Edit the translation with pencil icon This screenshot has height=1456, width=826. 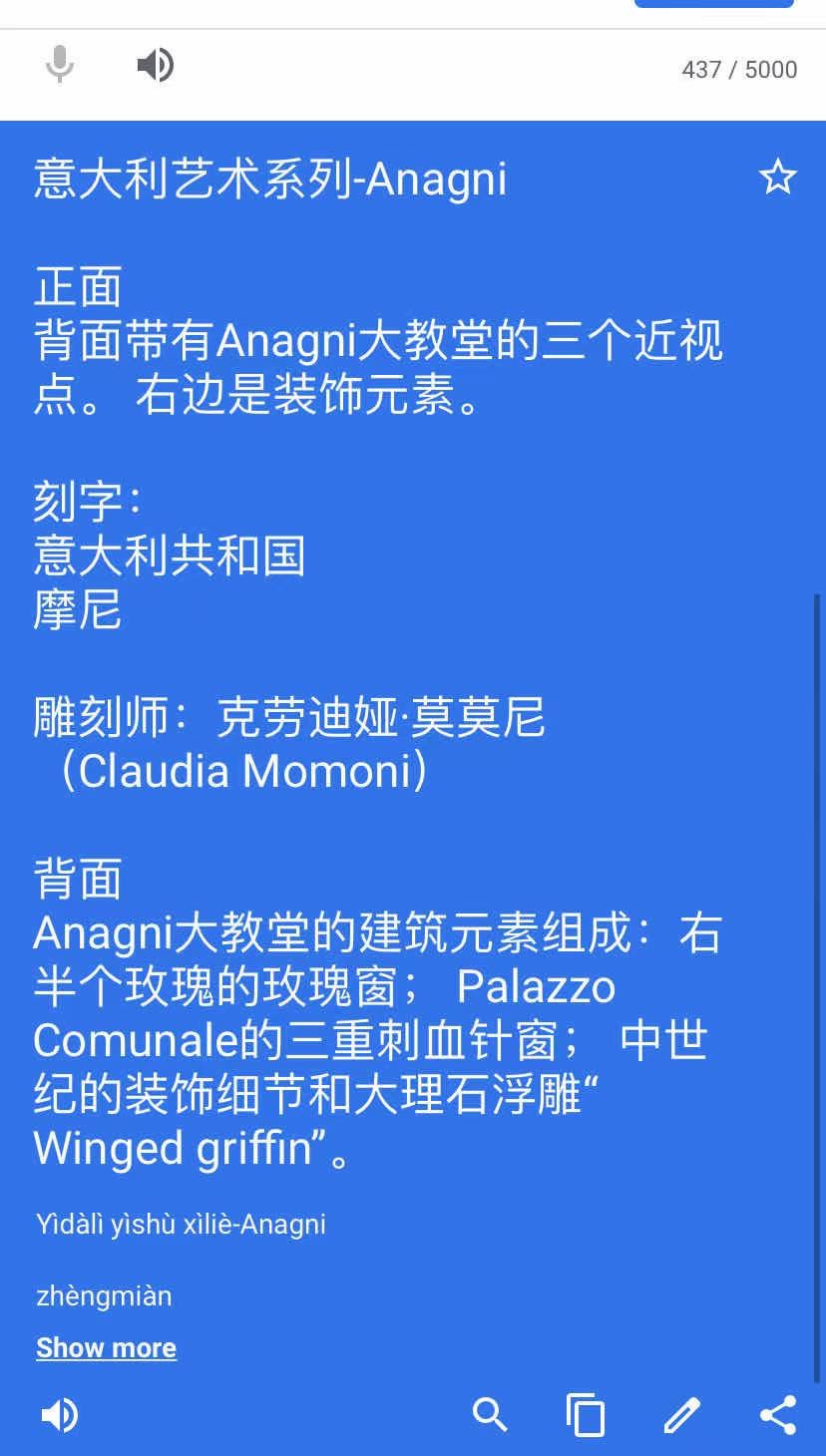681,1414
